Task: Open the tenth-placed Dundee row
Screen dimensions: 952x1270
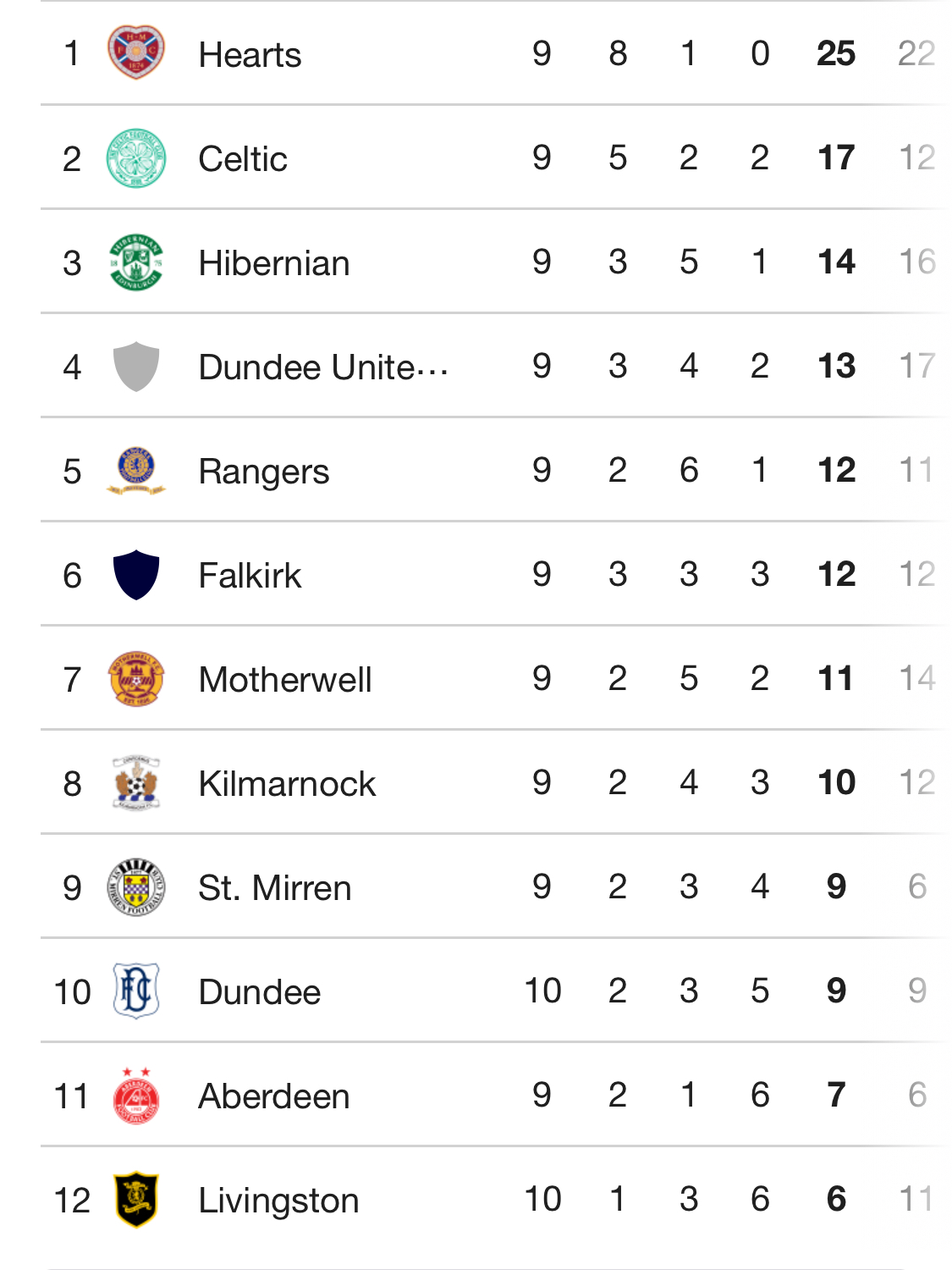Action: click(259, 991)
